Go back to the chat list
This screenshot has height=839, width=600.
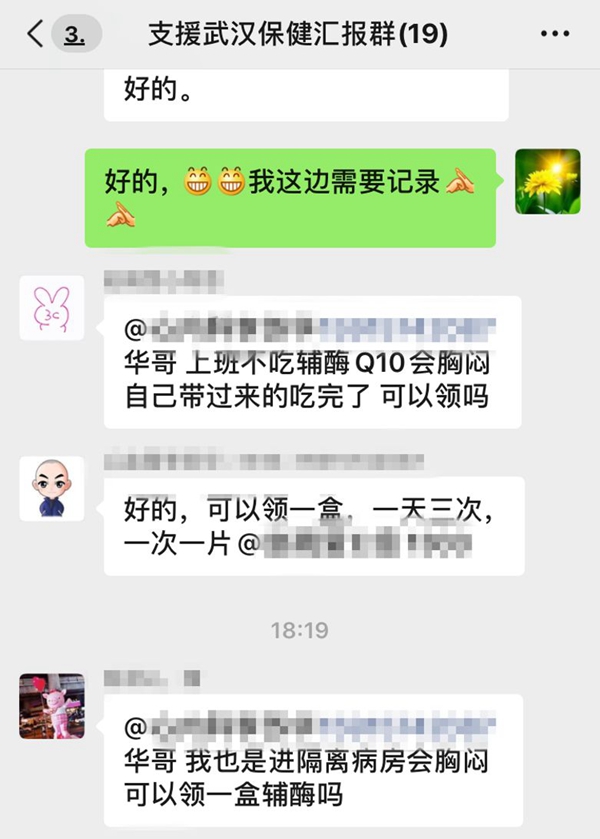pos(36,34)
